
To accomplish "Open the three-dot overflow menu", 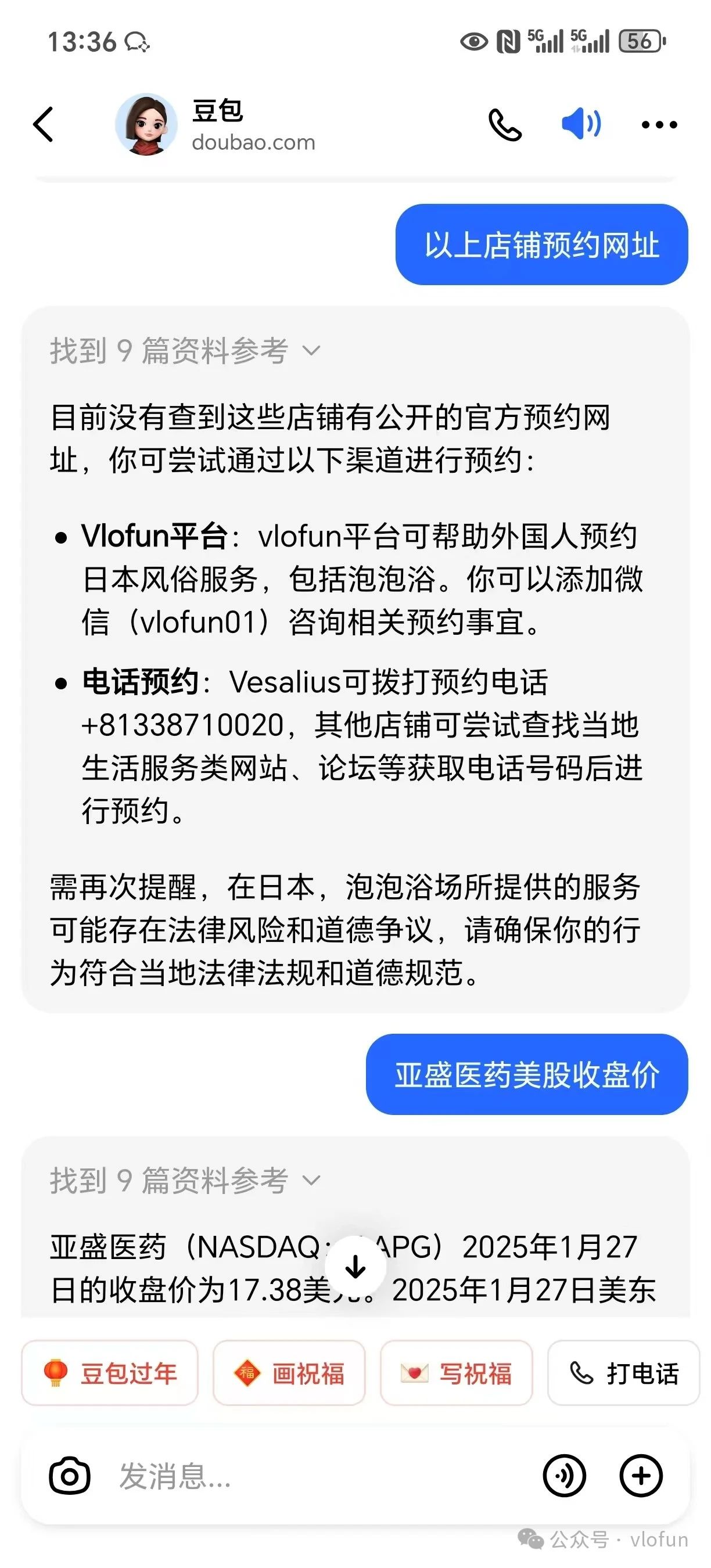I will [659, 125].
